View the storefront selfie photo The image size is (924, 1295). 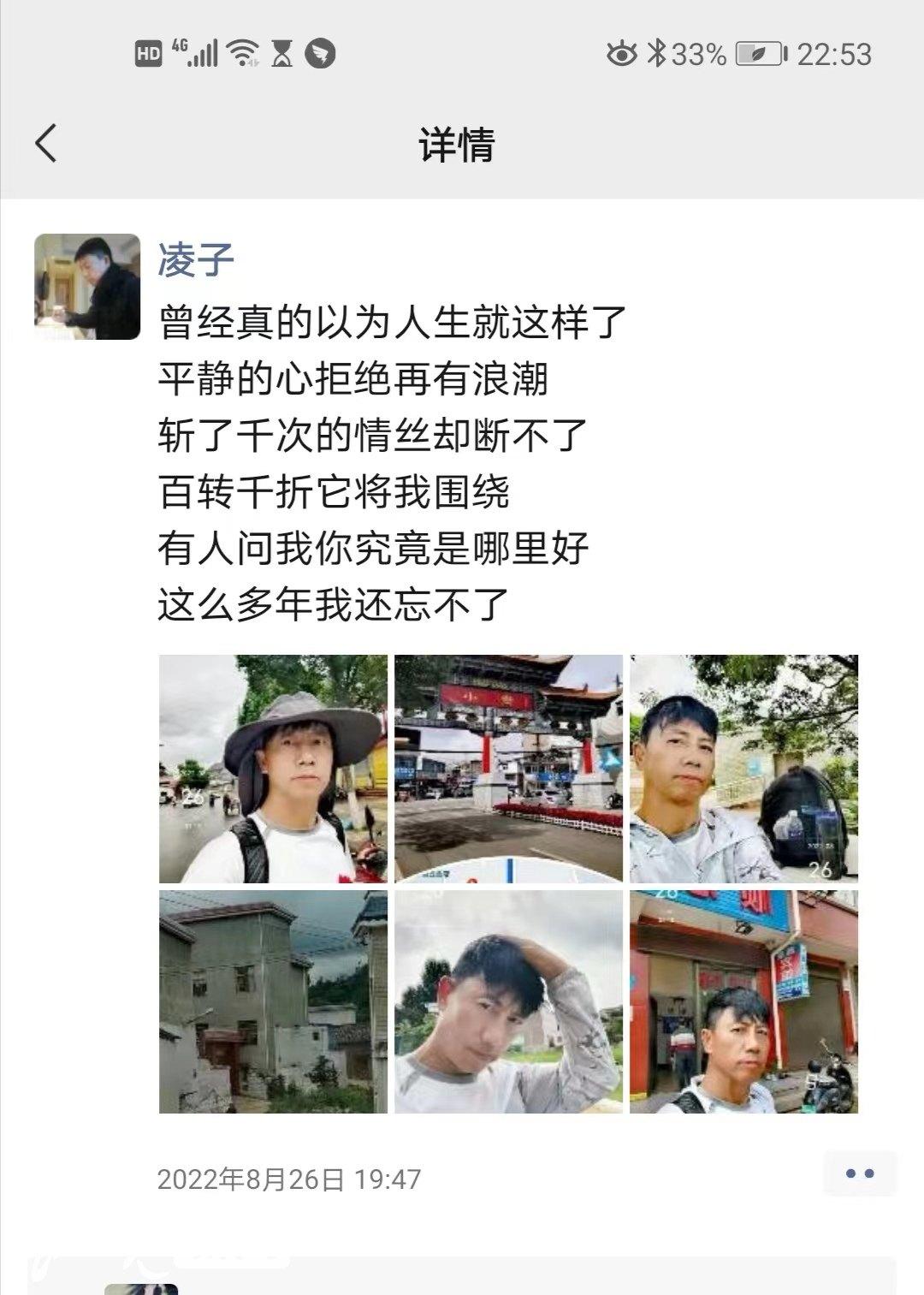pyautogui.click(x=743, y=1001)
